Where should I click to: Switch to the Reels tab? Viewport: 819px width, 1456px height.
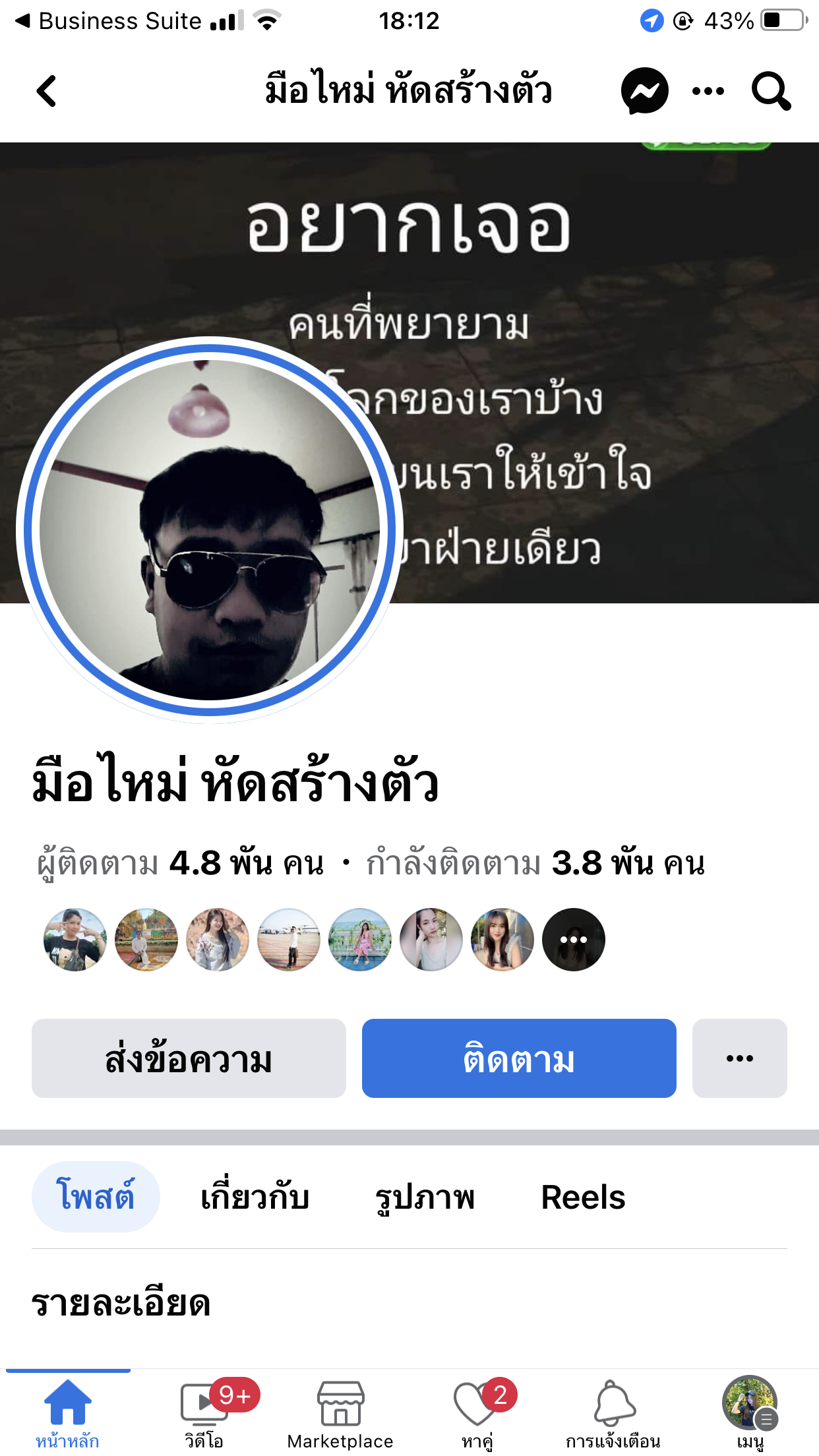583,1197
